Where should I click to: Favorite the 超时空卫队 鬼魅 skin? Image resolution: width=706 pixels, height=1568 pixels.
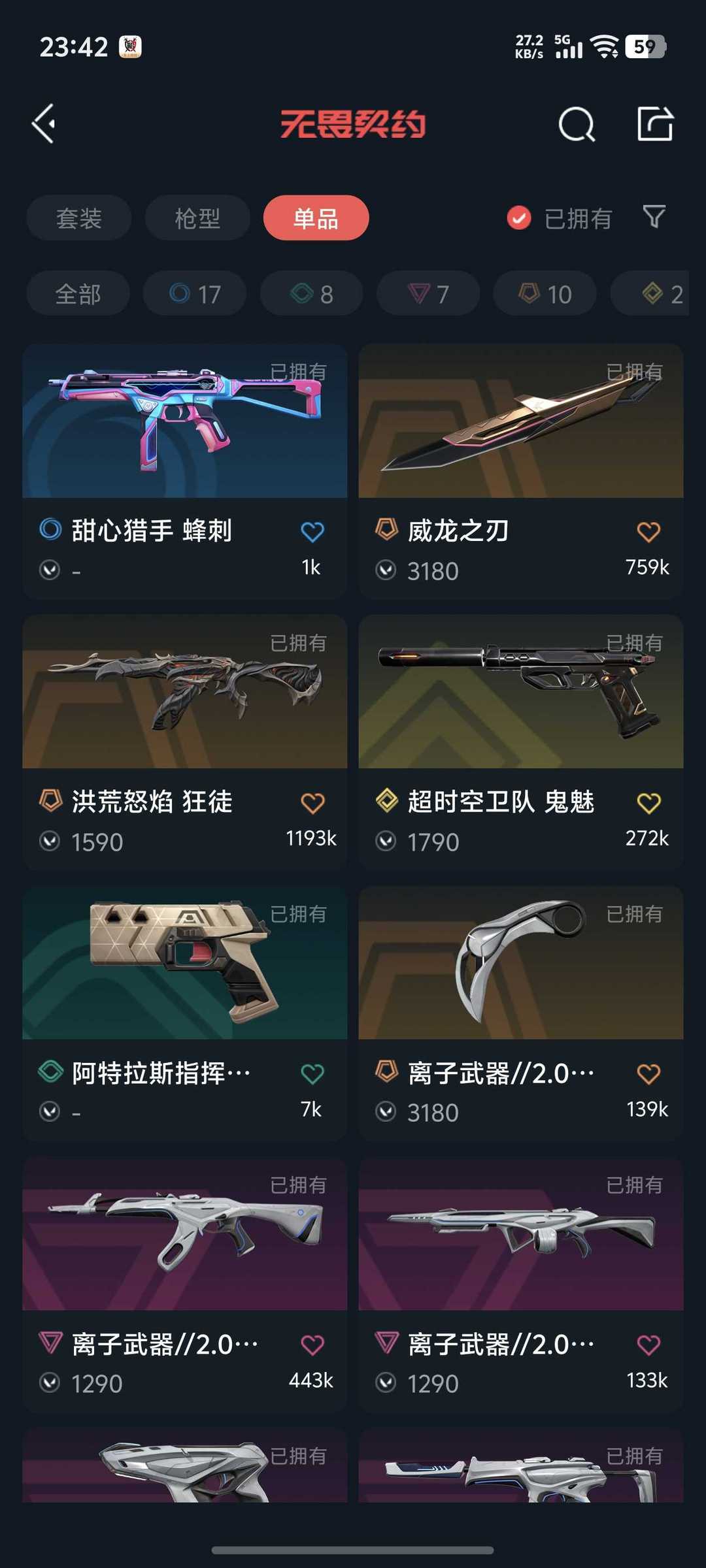point(648,803)
